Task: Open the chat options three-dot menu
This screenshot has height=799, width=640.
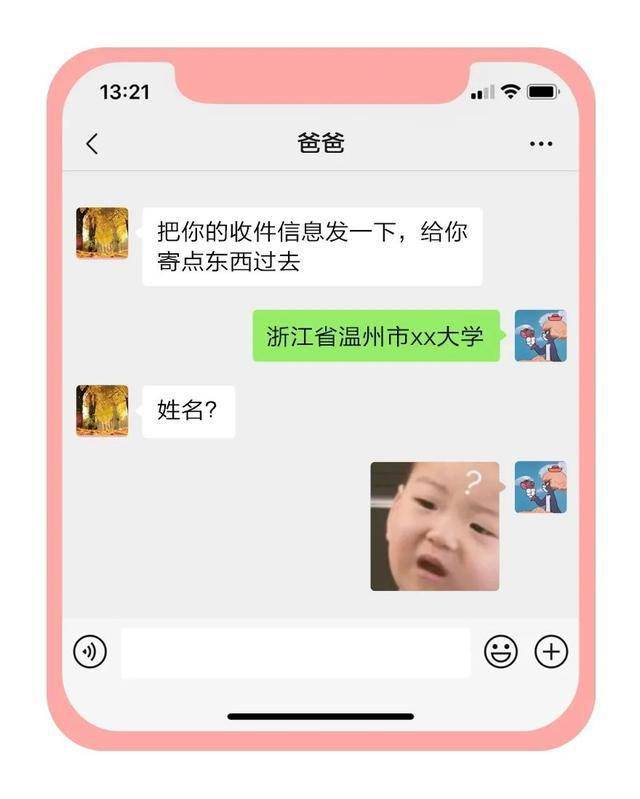Action: click(541, 144)
